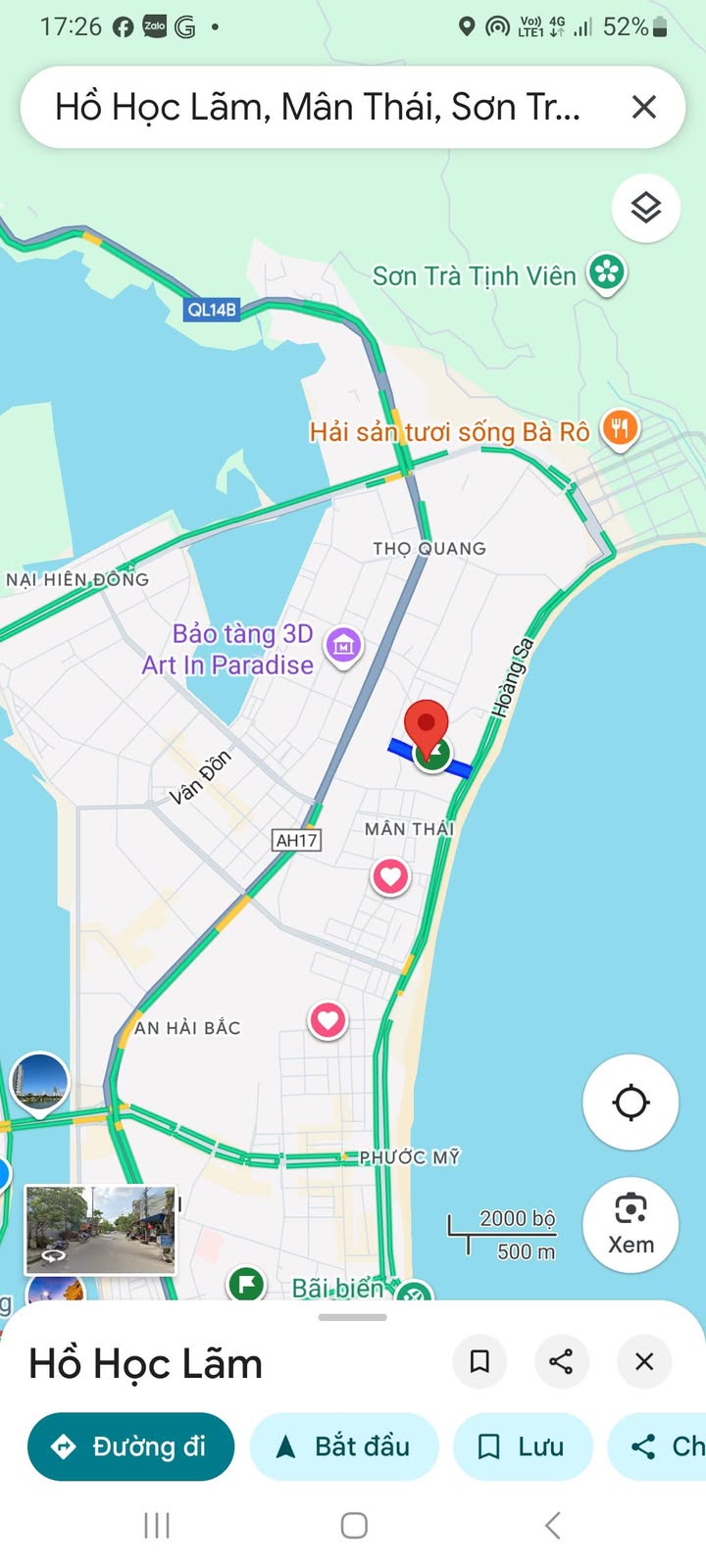Close the Hồ Học Lãm place sheet
Viewport: 706px width, 1568px height.
coord(644,1361)
